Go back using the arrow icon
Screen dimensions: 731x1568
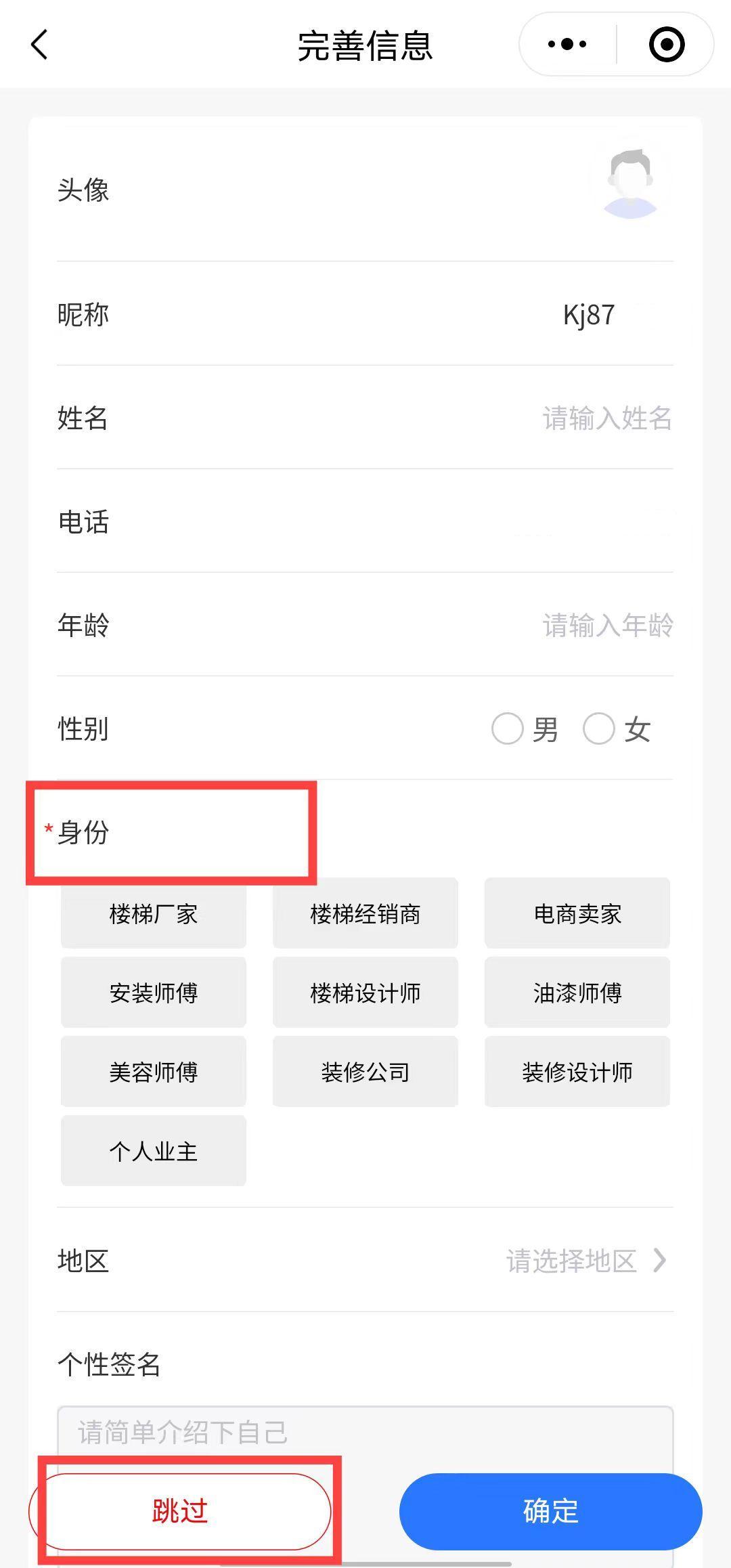[40, 45]
